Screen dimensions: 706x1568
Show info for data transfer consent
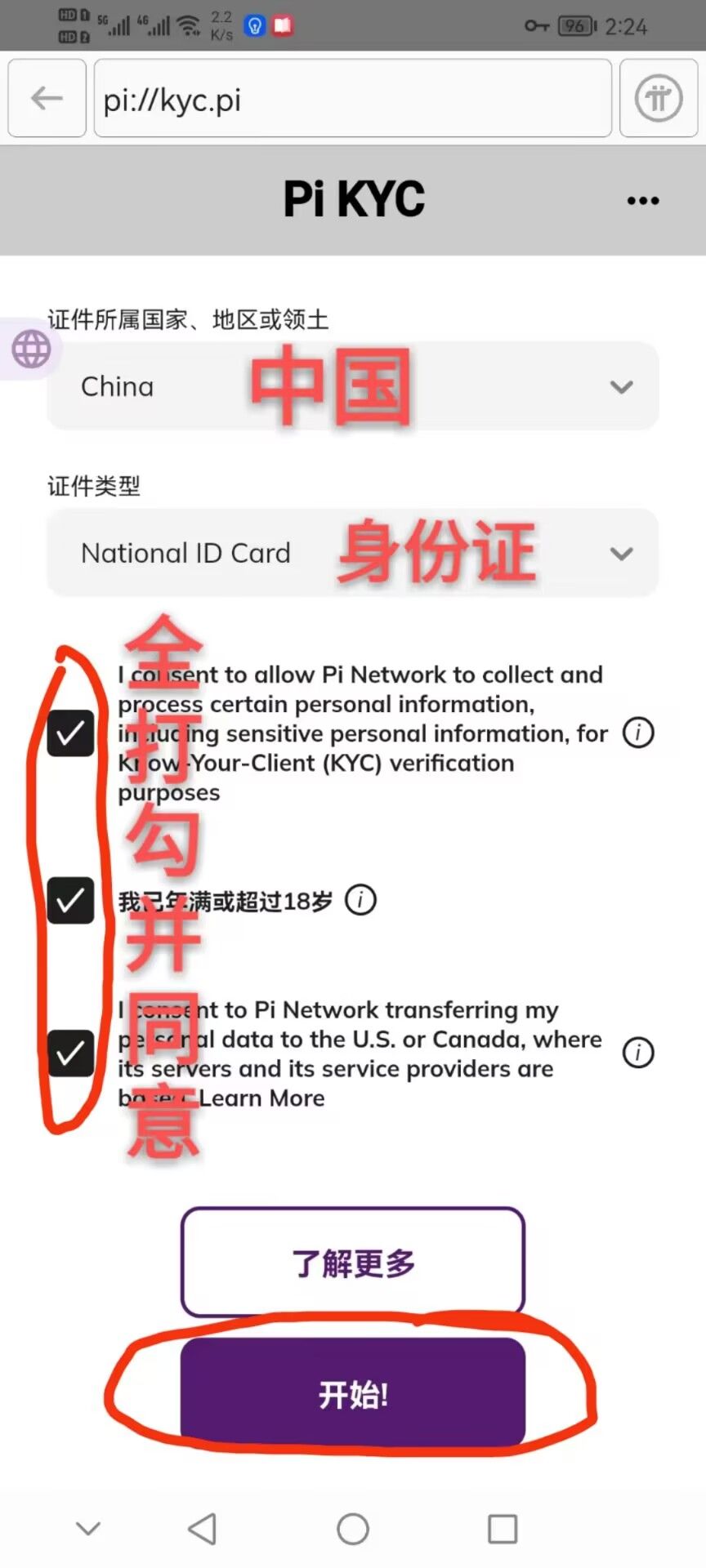click(x=638, y=1053)
